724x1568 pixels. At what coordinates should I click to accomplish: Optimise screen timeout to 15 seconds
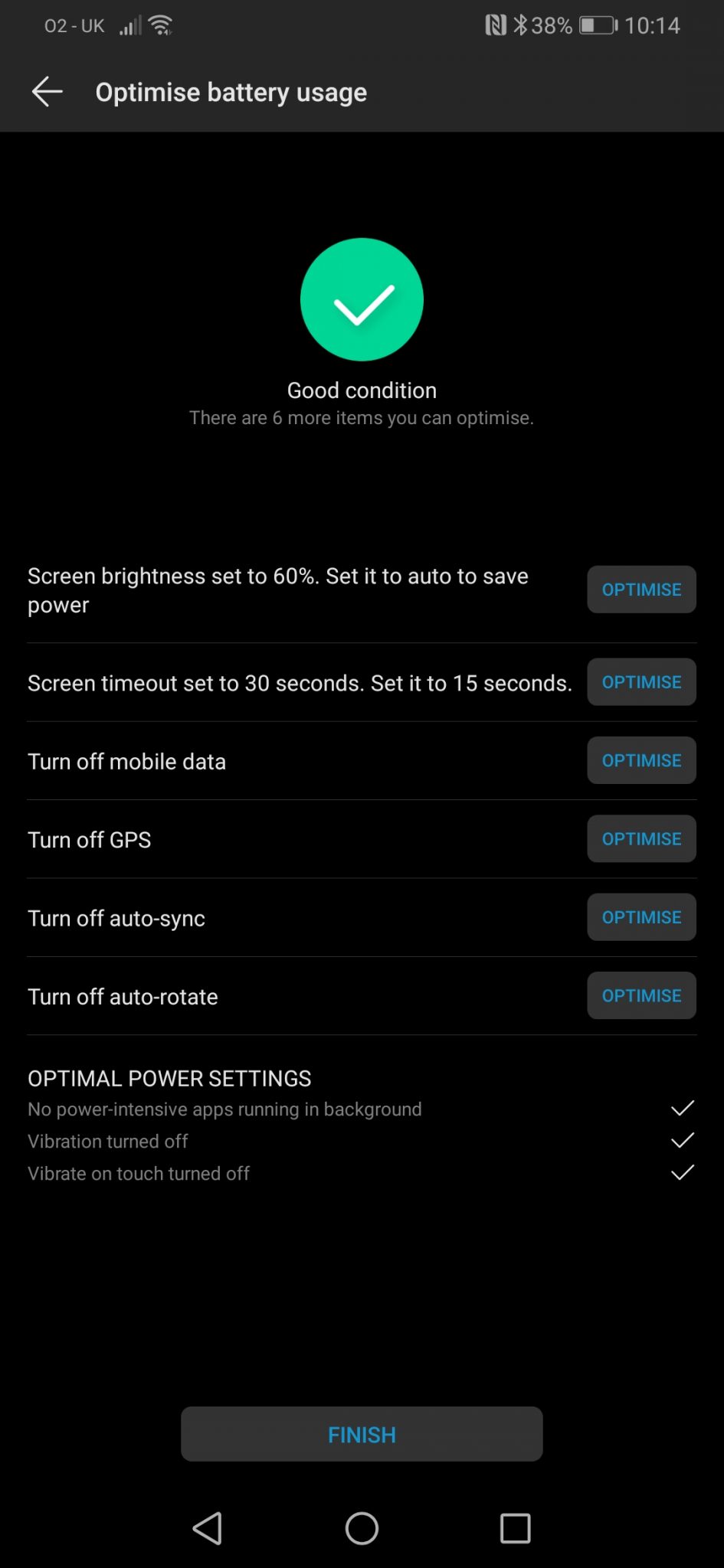pos(641,682)
